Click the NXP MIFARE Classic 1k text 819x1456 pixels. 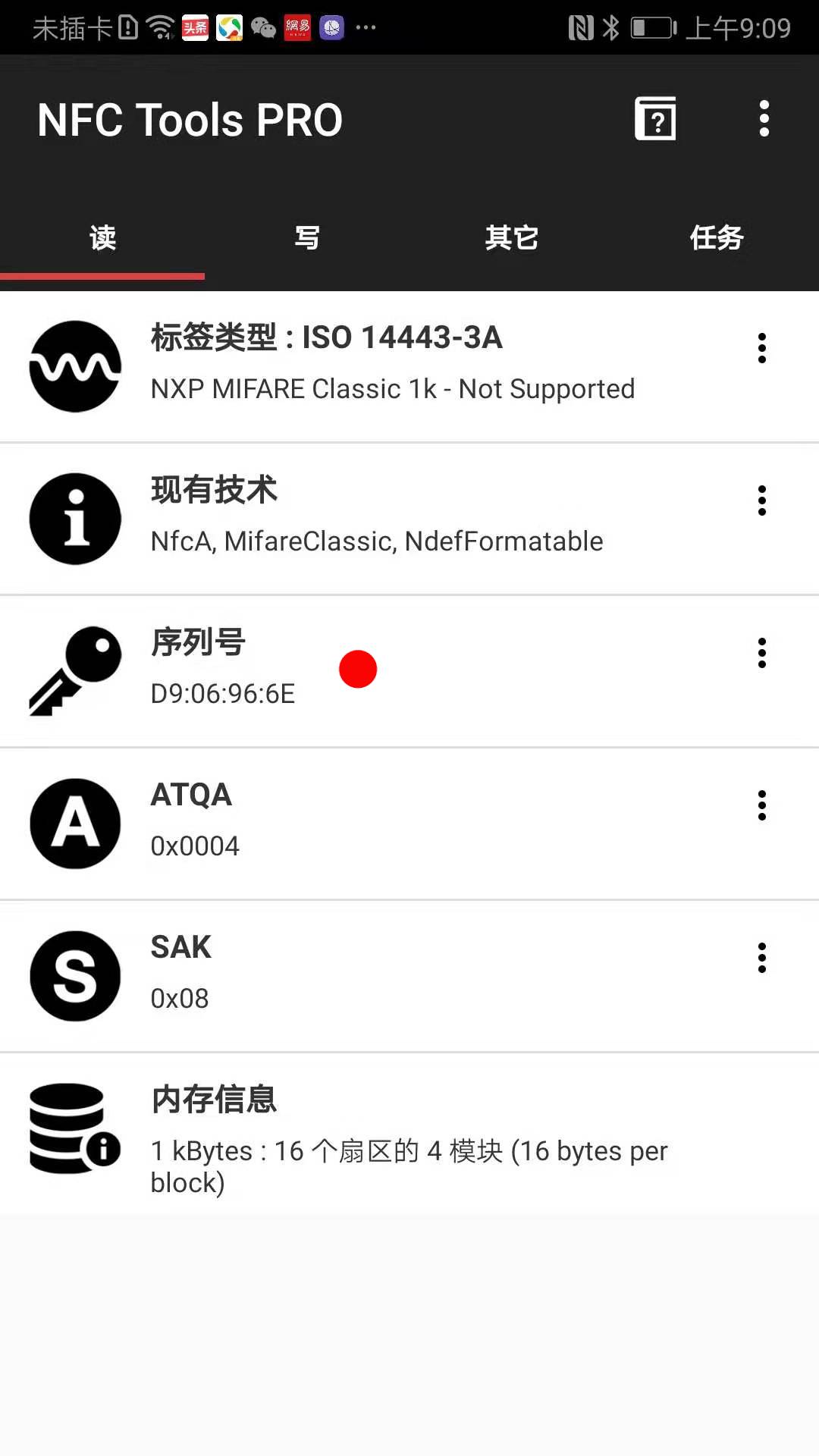[x=392, y=389]
